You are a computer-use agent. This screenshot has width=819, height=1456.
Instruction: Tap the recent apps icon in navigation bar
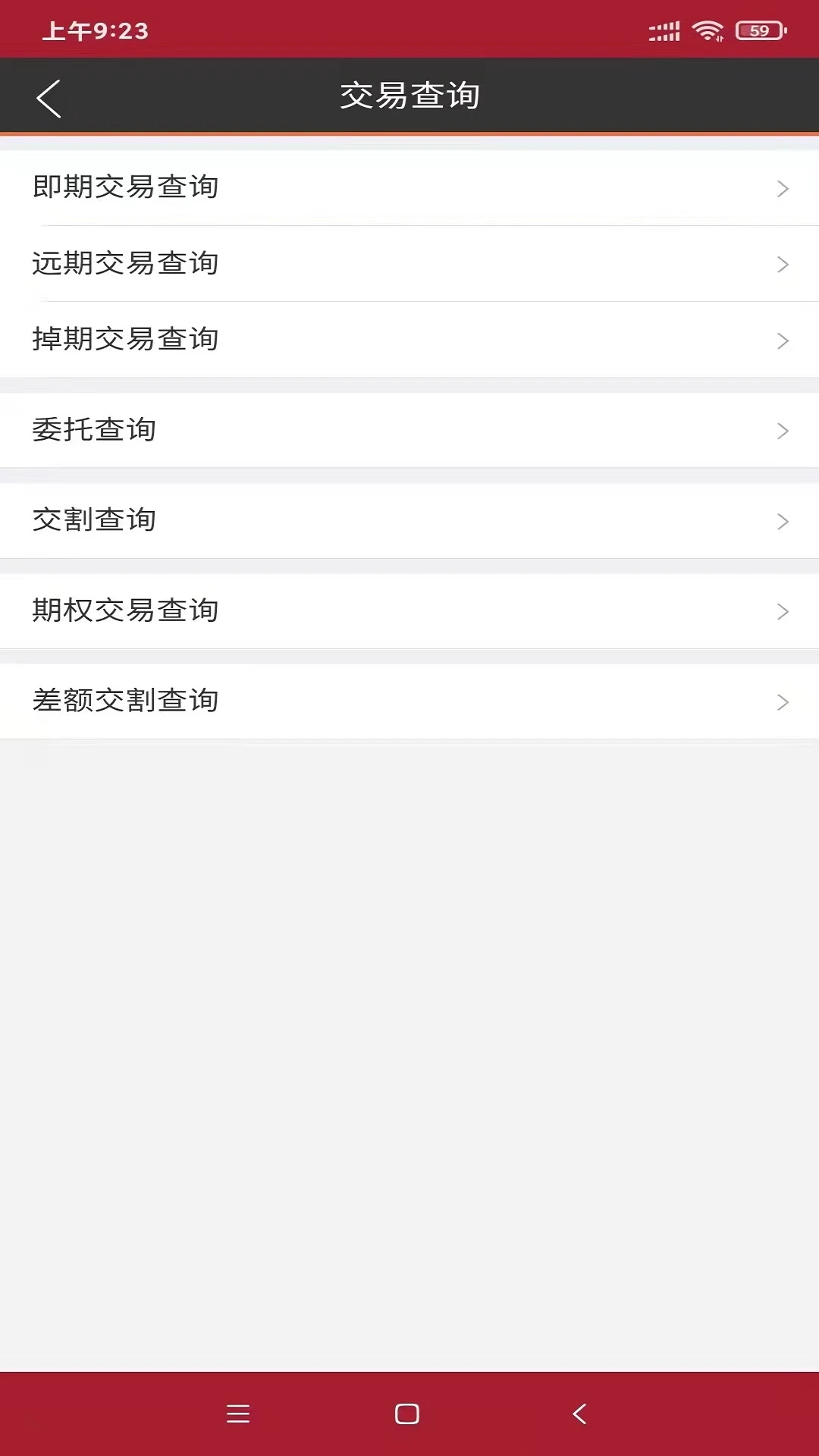tap(239, 1414)
